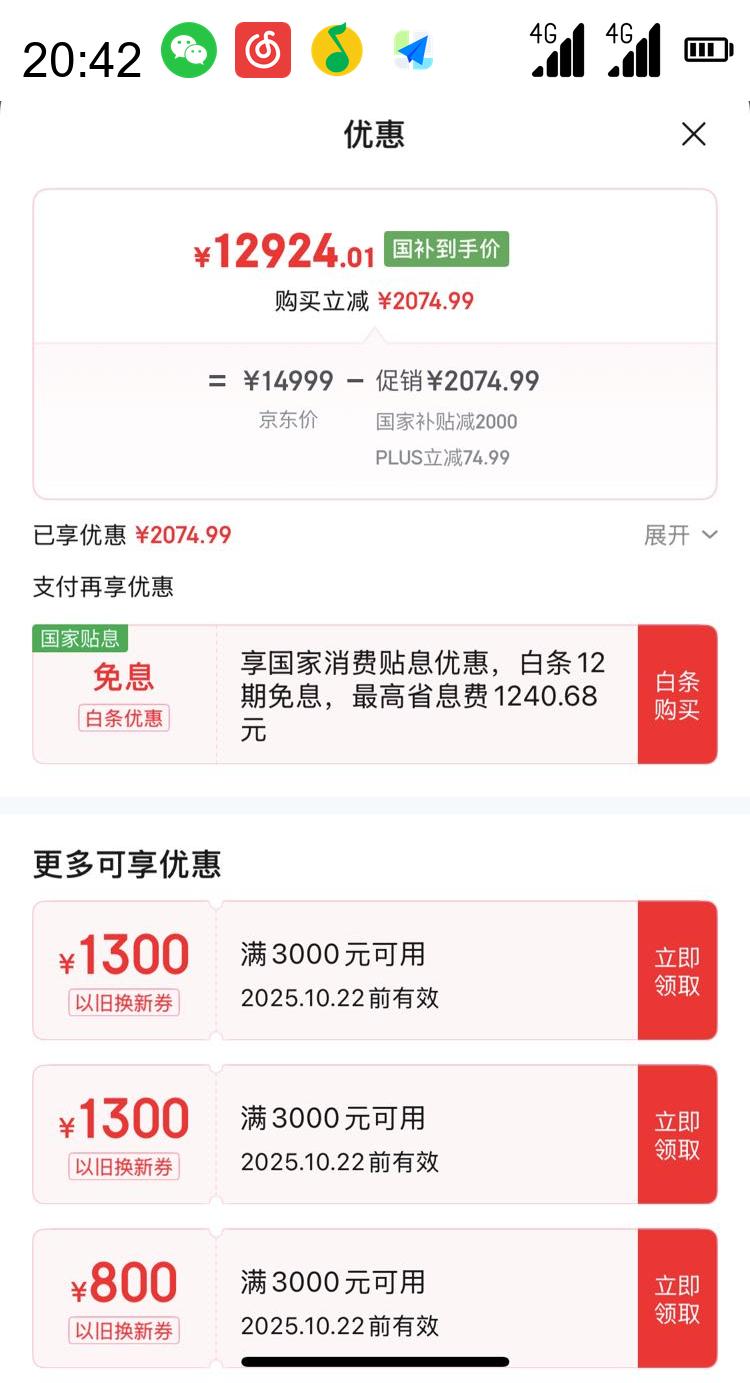Screen dimensions: 750x1383
Task: Close the 优惠 panel
Action: [693, 134]
